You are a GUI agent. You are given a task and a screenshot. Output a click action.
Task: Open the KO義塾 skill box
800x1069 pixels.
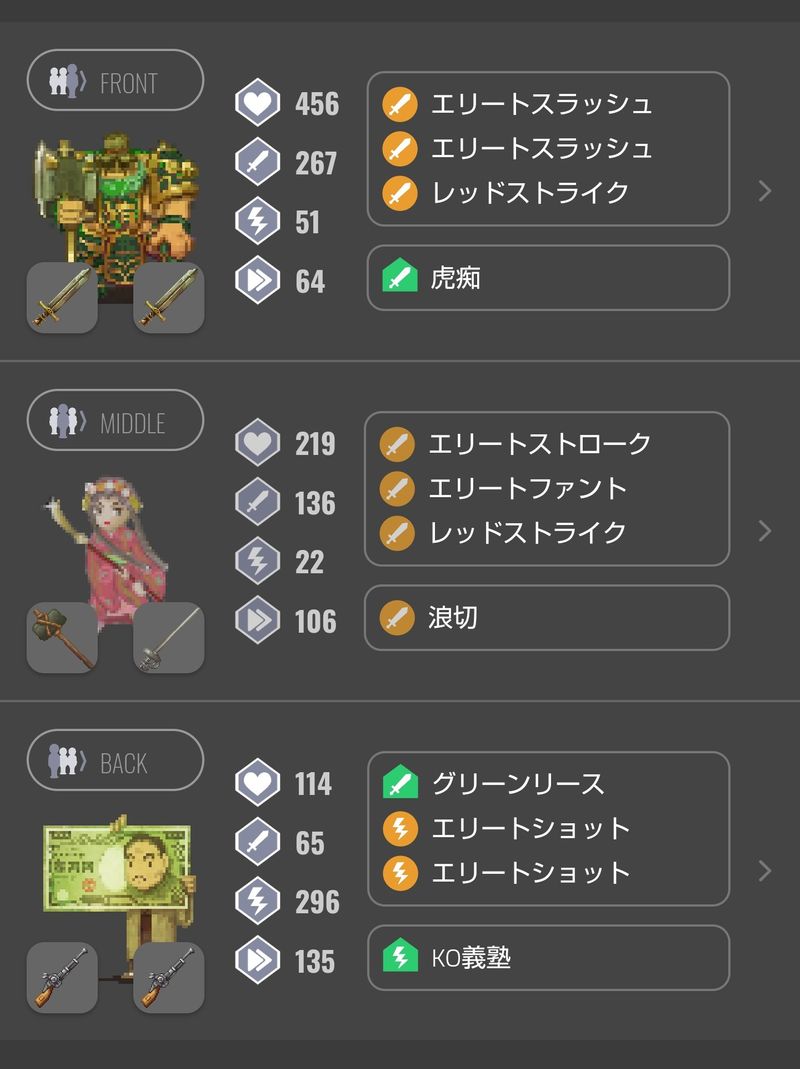pyautogui.click(x=548, y=958)
